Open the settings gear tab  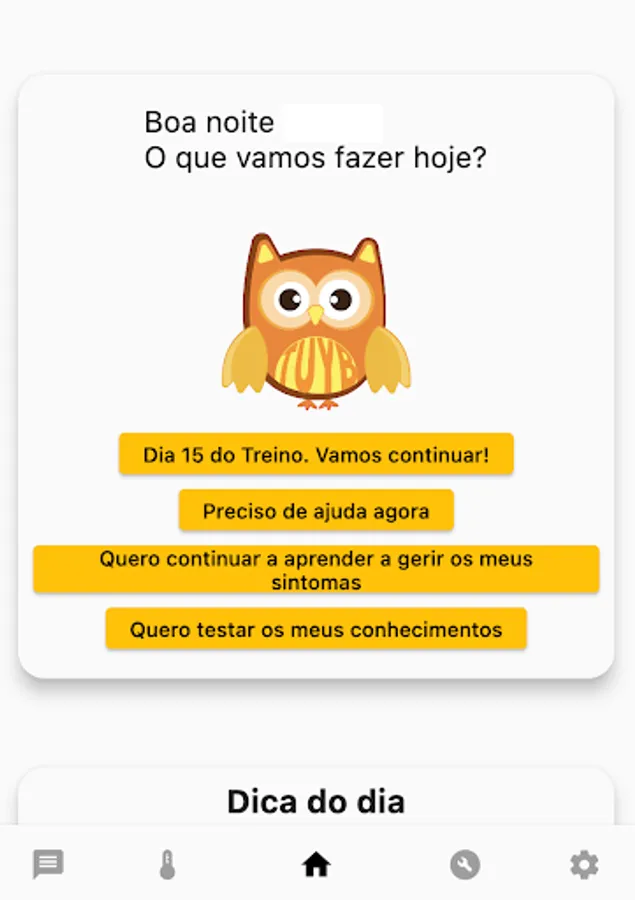584,864
